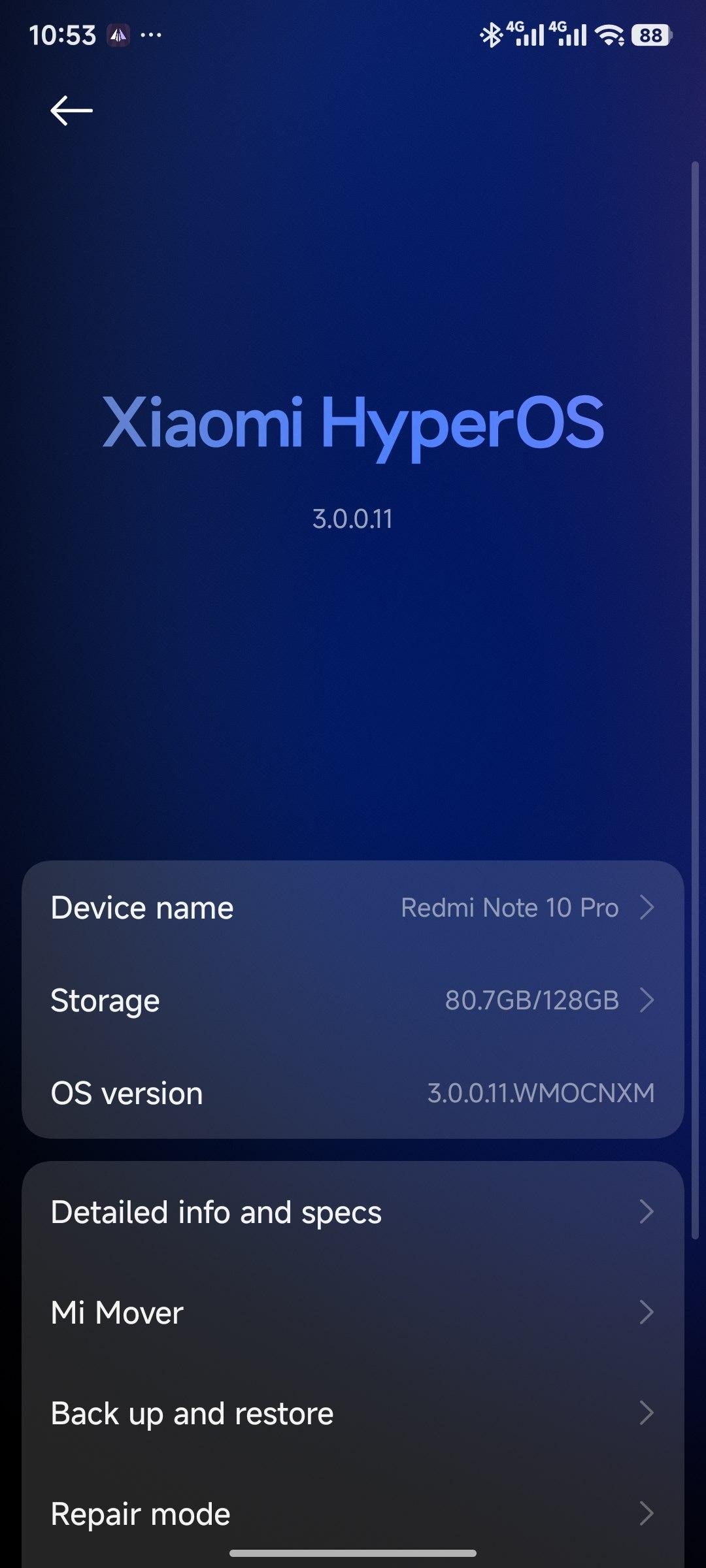Open Back up and restore
Screen dimensions: 706x1568
point(353,1413)
